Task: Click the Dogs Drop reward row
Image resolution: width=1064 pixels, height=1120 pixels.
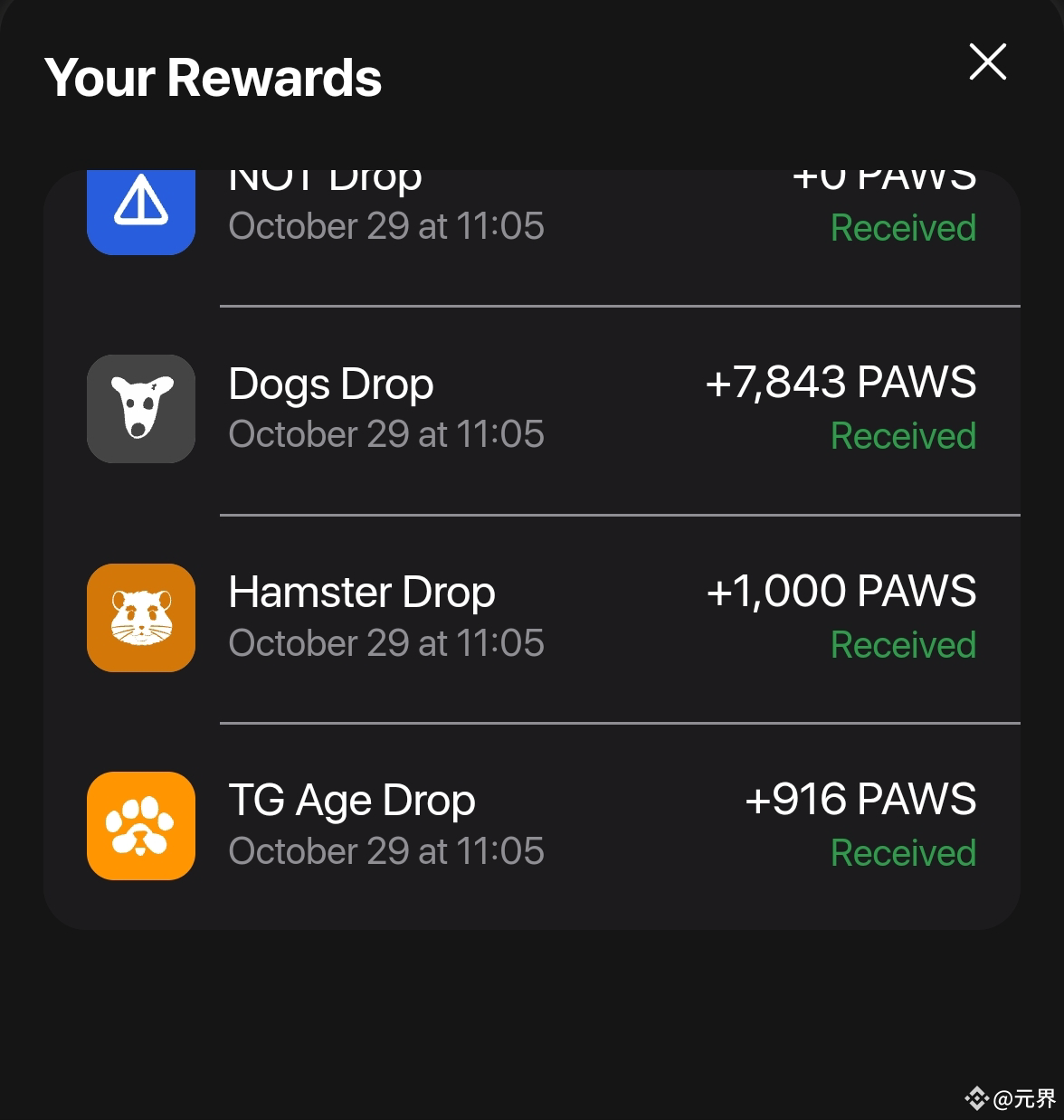Action: [x=532, y=409]
